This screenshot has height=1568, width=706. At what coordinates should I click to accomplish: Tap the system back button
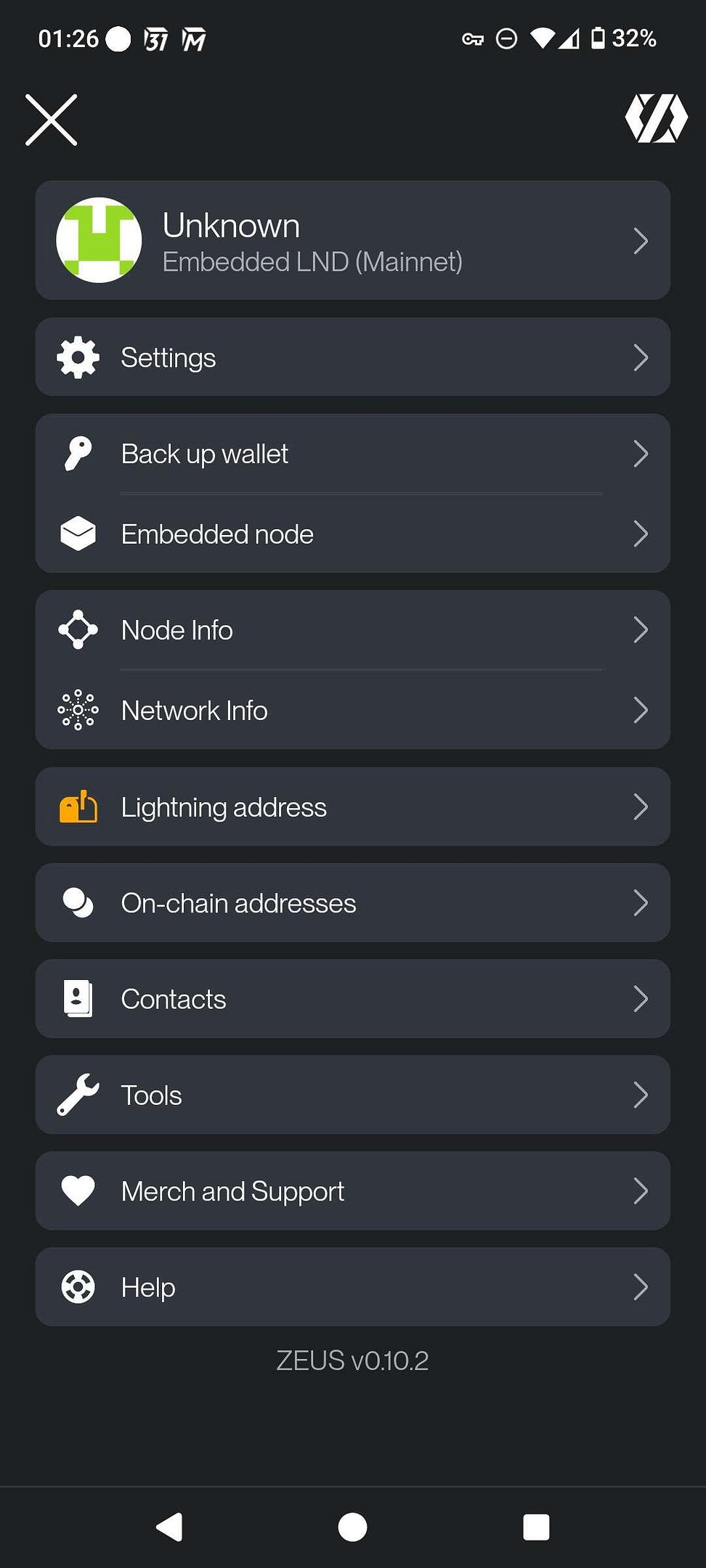pyautogui.click(x=170, y=1527)
